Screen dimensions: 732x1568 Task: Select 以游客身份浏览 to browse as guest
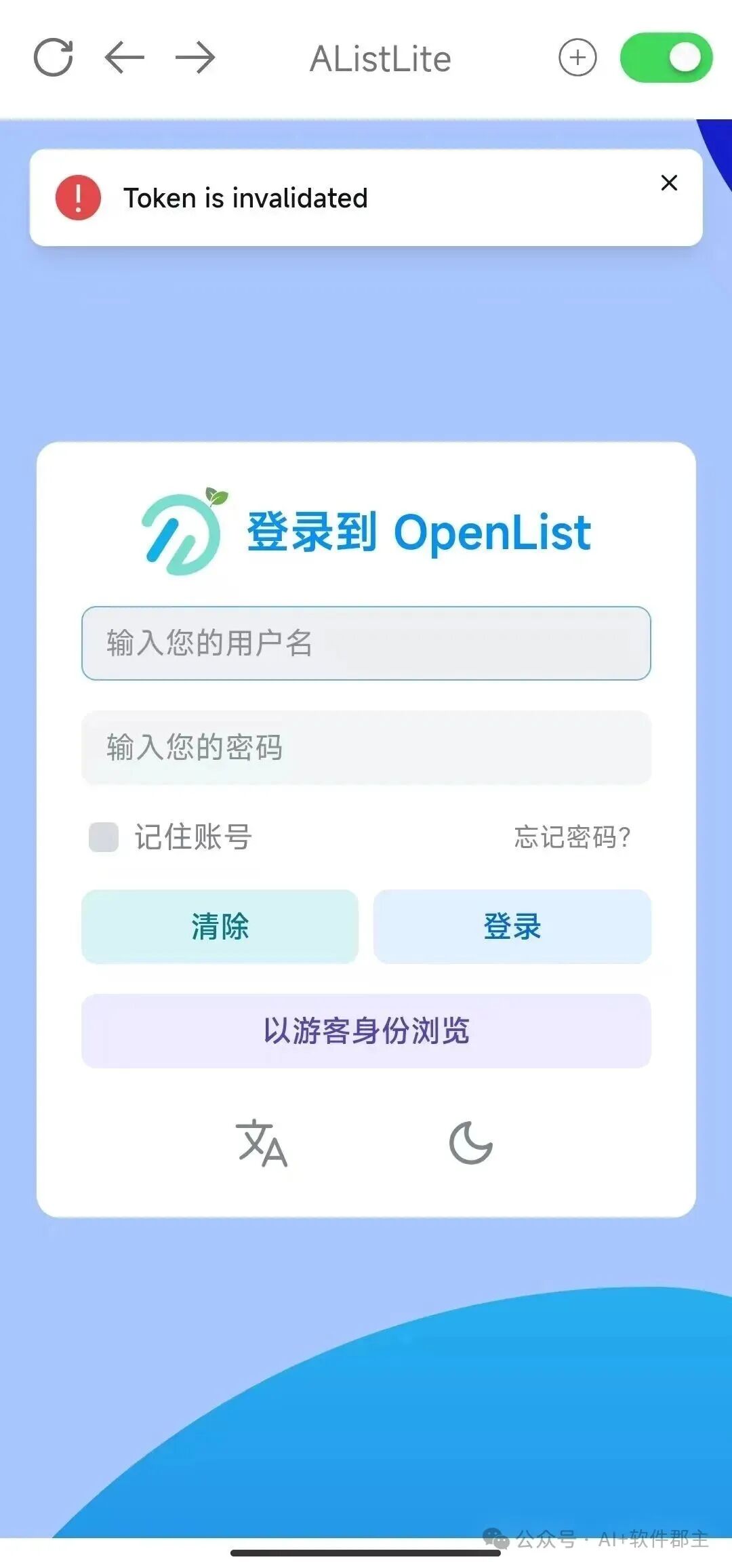[x=366, y=1031]
